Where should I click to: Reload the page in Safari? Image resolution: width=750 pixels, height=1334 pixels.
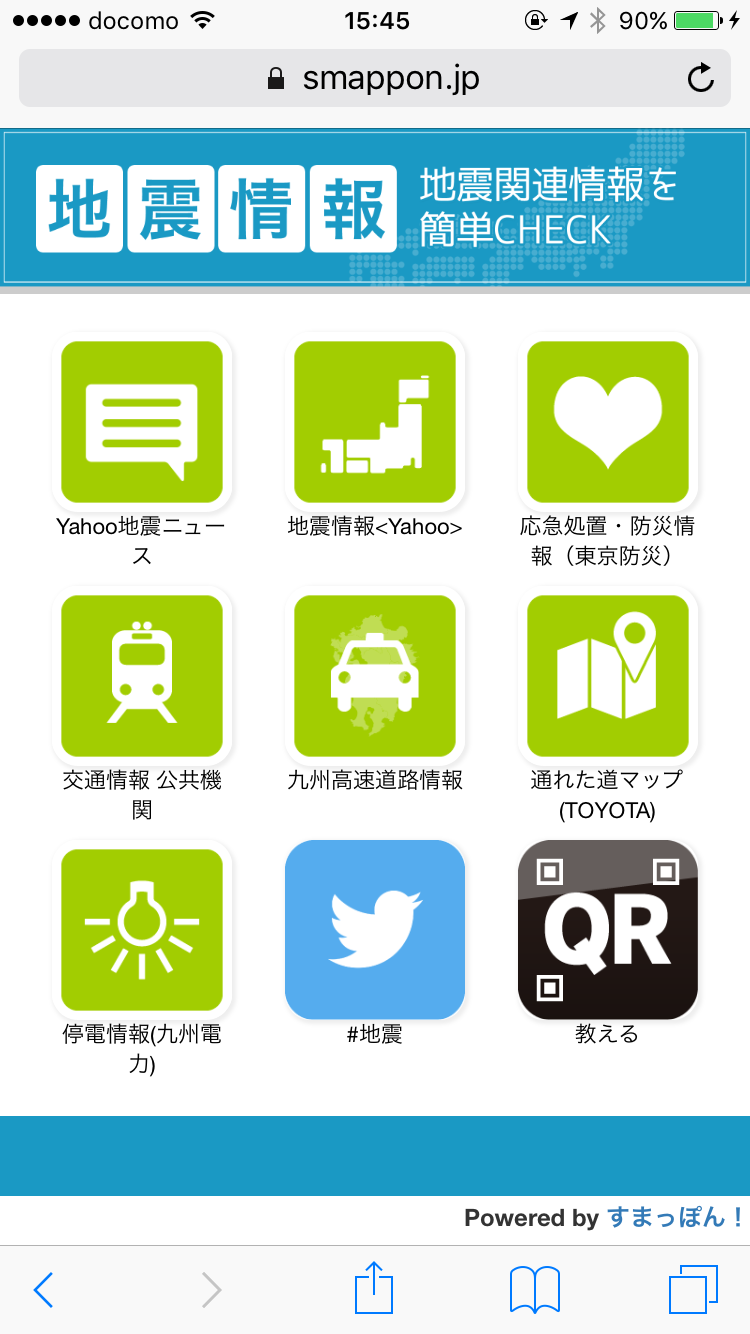tap(701, 79)
